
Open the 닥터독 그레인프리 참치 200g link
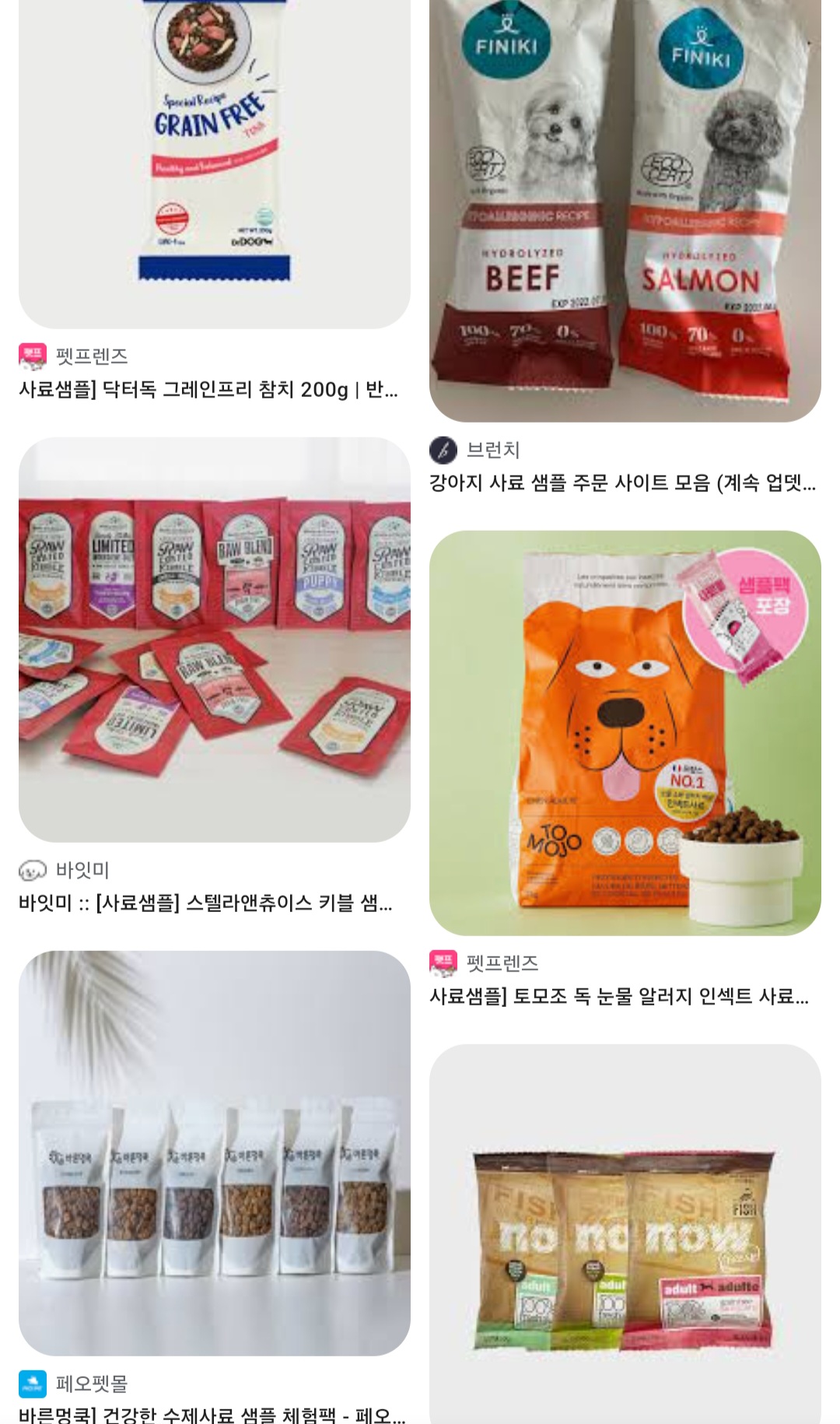coord(208,389)
